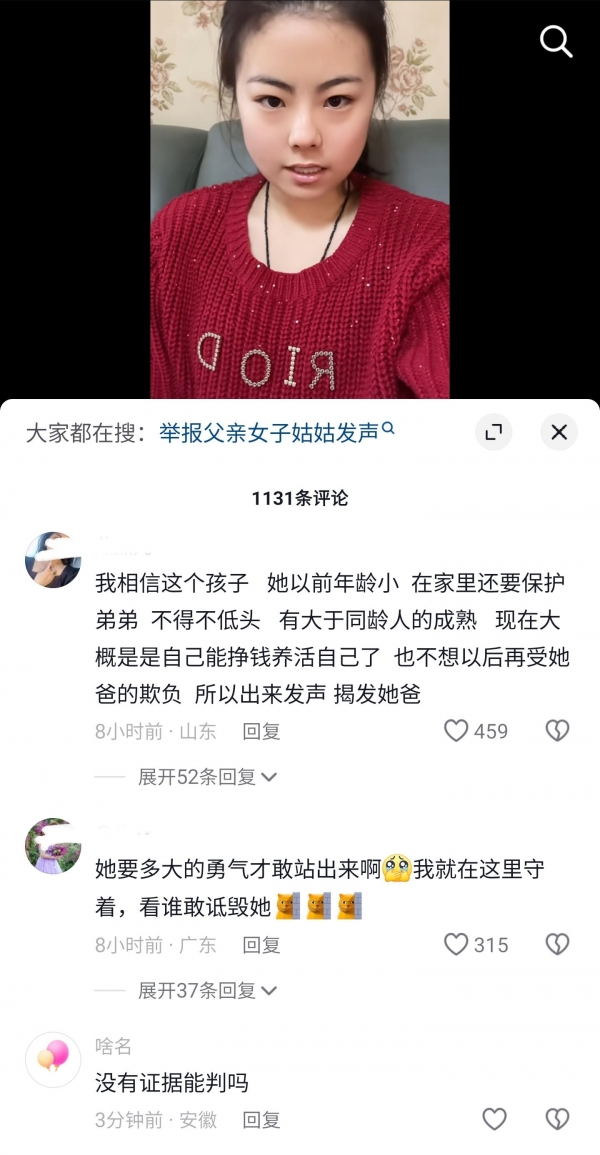
Task: Like 啥名's comment 没有证据能判吗
Action: (x=494, y=1119)
